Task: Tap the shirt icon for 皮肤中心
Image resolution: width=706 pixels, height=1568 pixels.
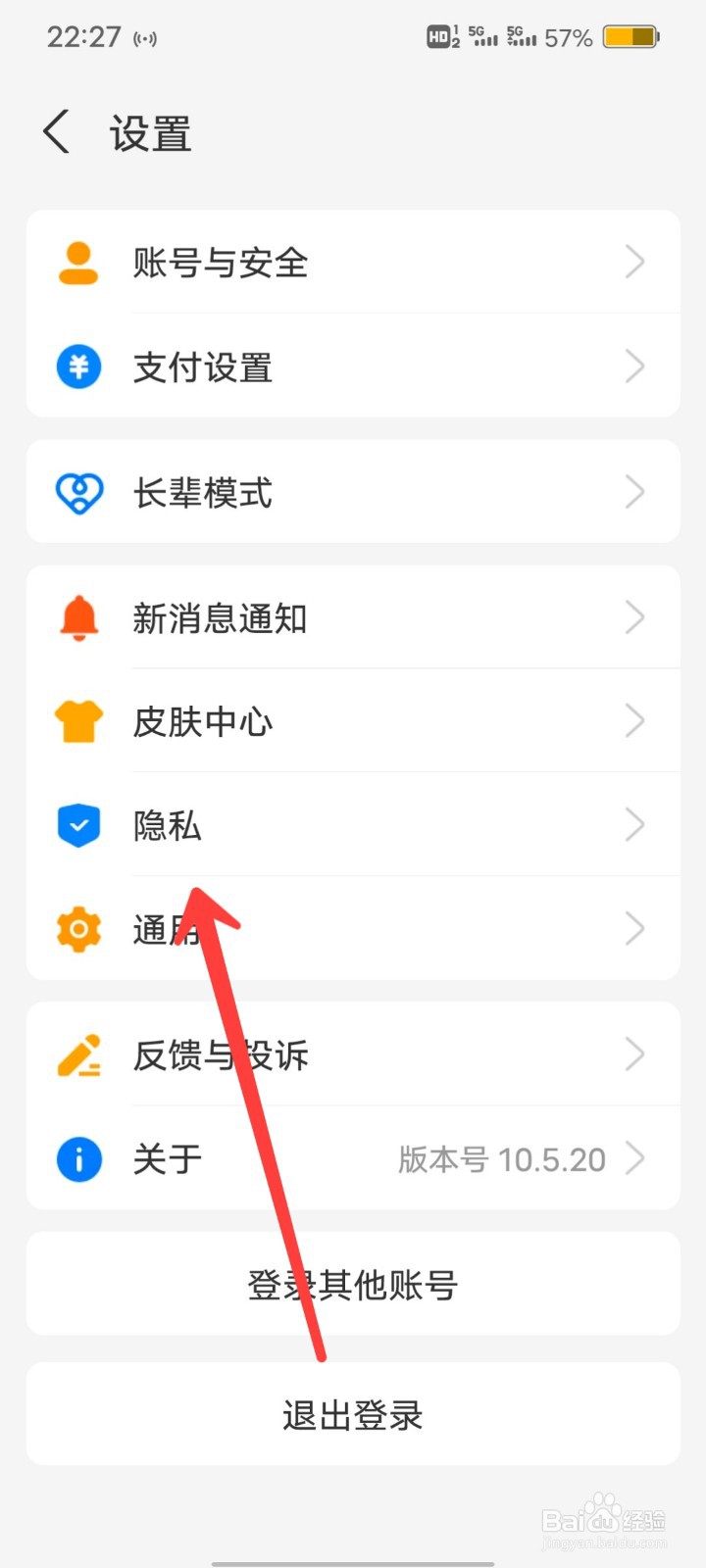Action: (78, 721)
